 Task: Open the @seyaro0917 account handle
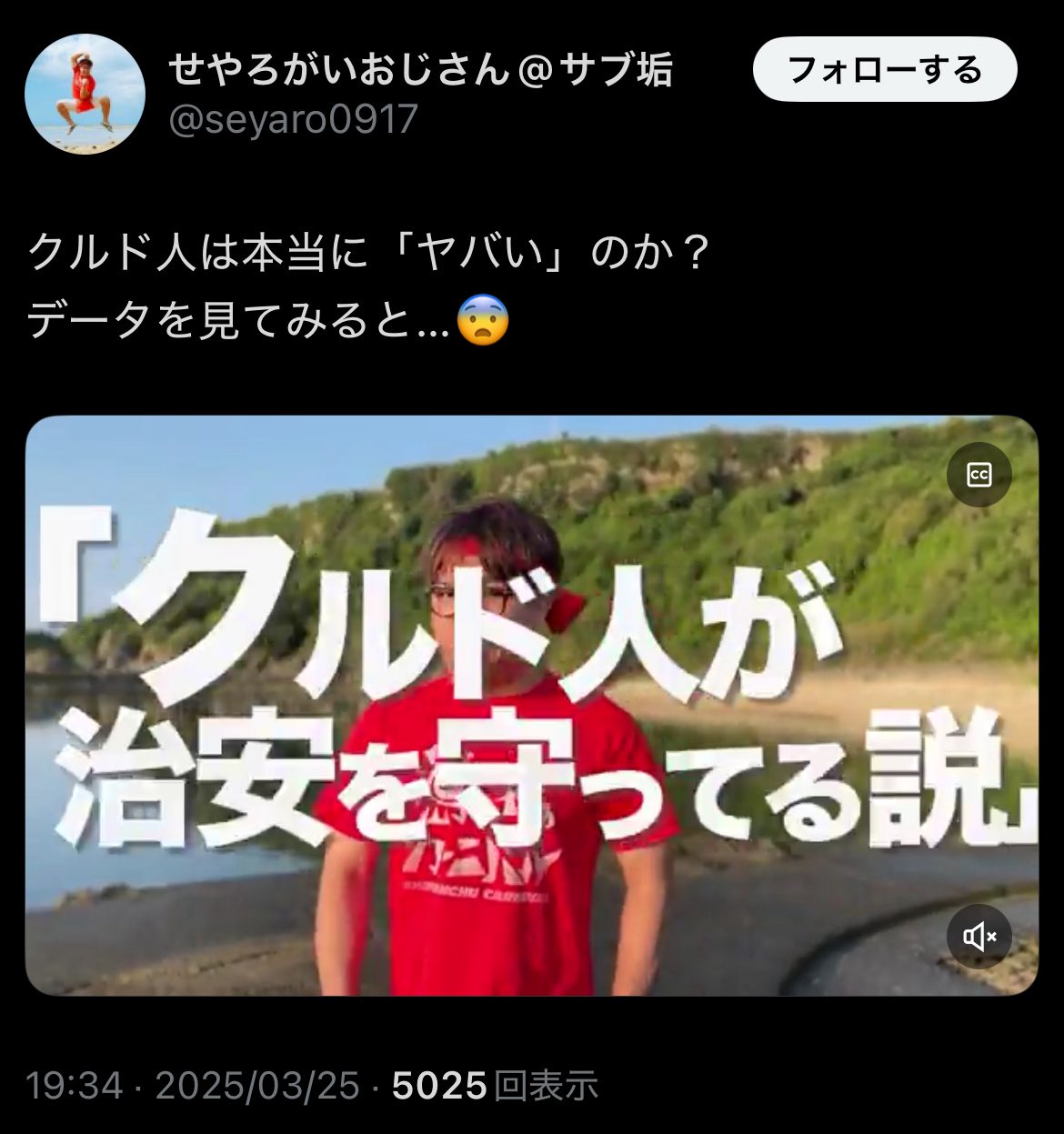[294, 119]
